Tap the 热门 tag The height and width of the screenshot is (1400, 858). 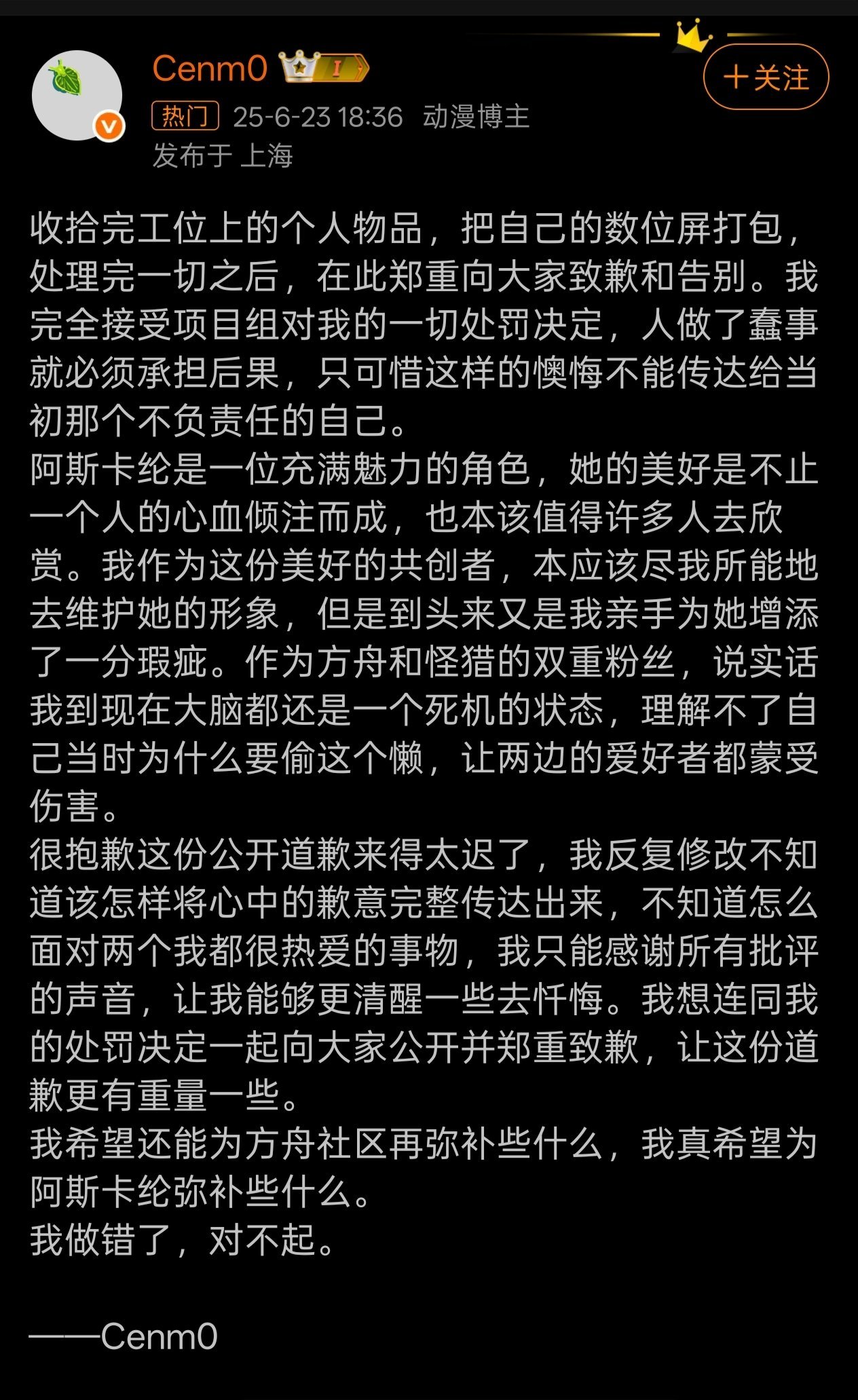[185, 116]
